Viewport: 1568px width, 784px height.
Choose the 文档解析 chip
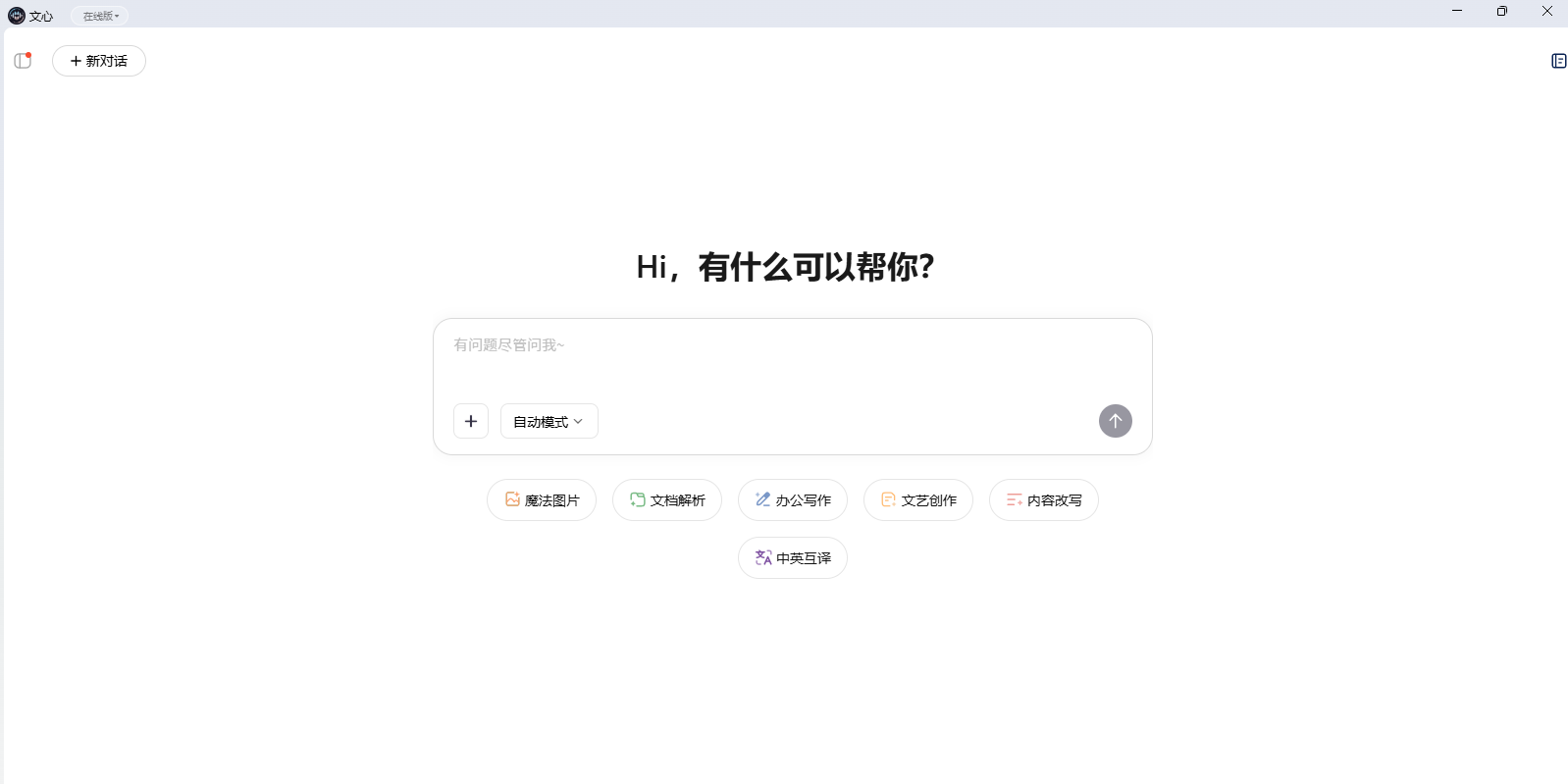pyautogui.click(x=667, y=500)
